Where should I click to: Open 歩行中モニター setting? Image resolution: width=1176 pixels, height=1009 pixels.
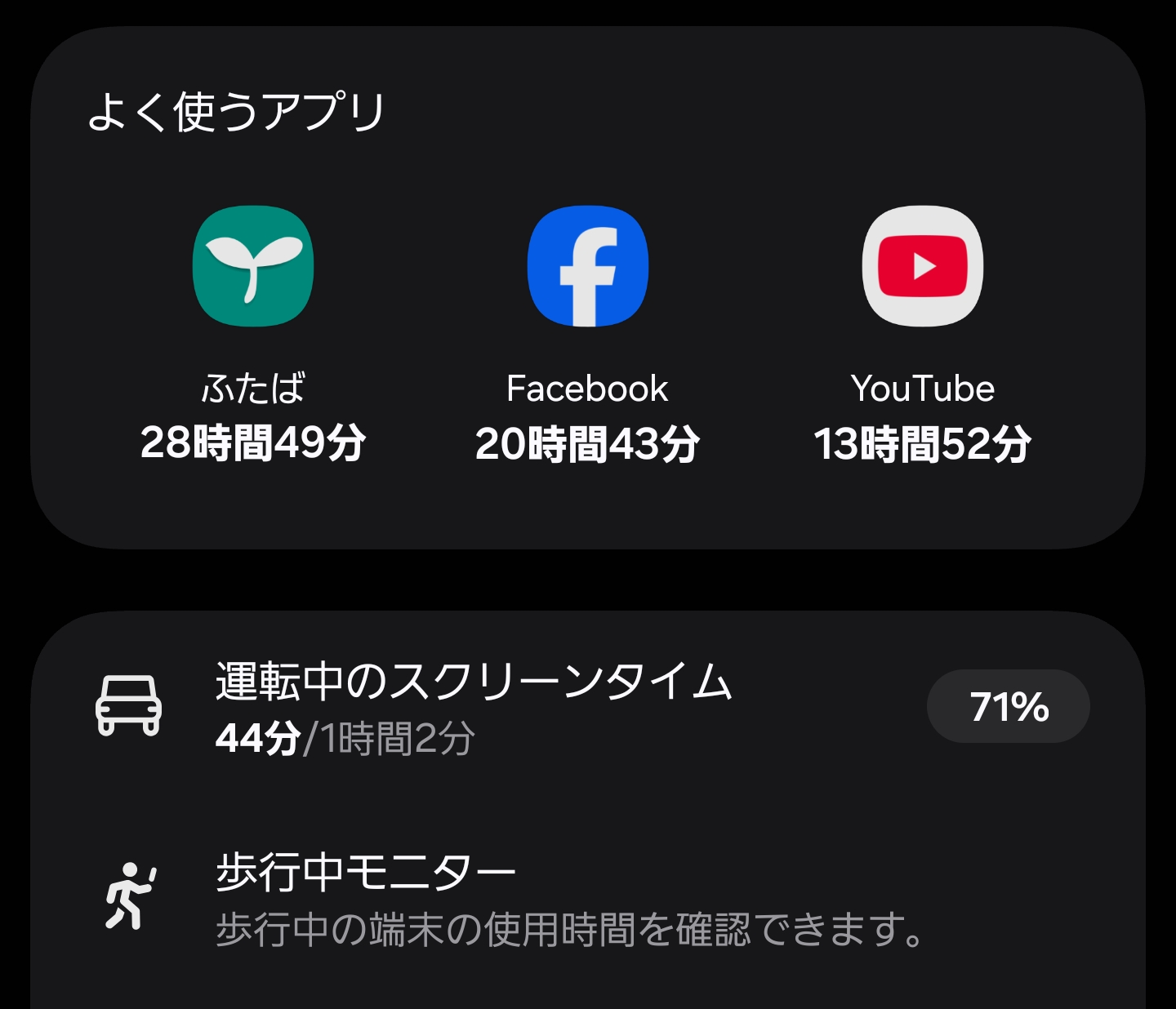(x=572, y=898)
